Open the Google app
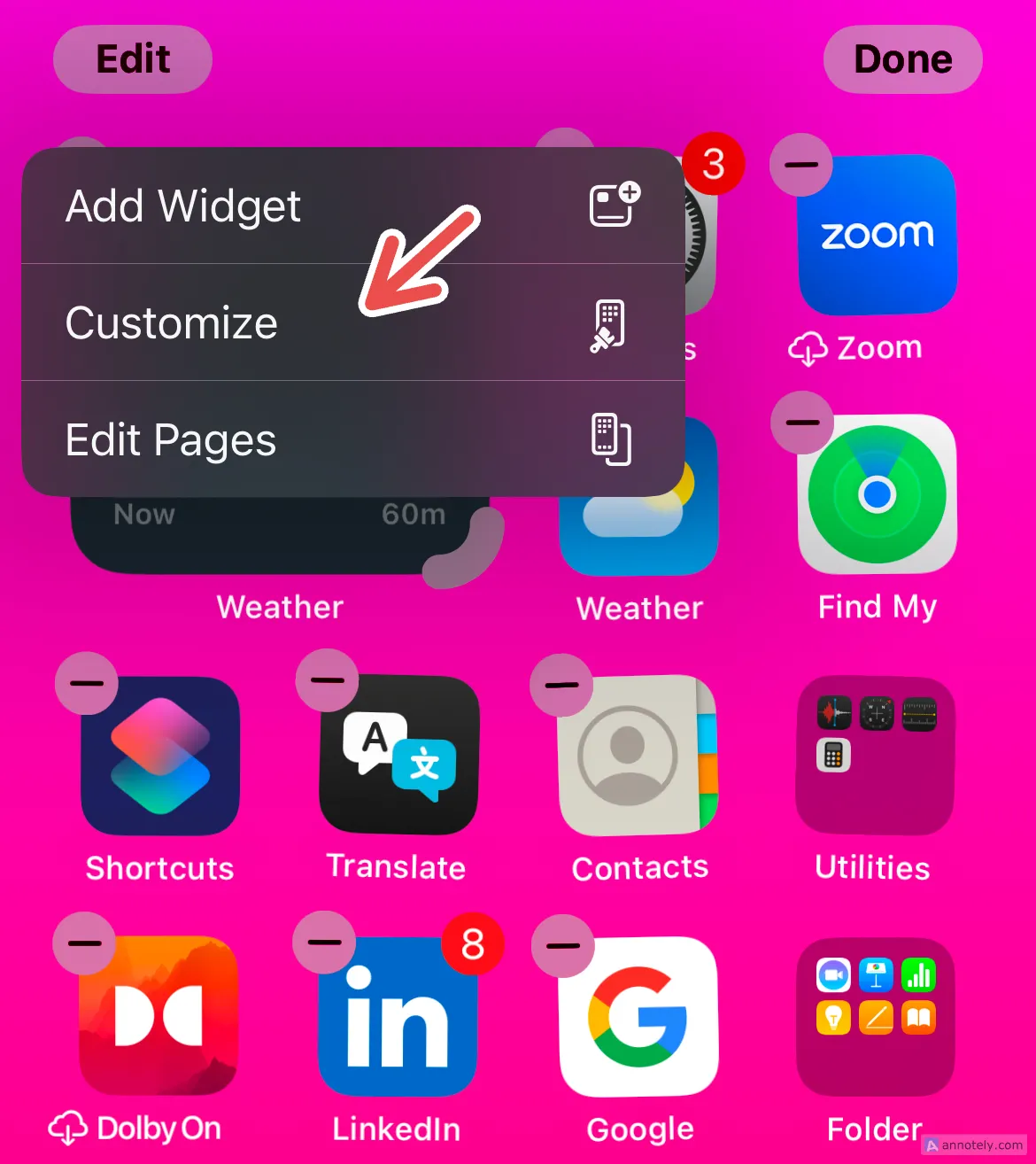Screen dimensions: 1036x1164 click(x=639, y=1016)
